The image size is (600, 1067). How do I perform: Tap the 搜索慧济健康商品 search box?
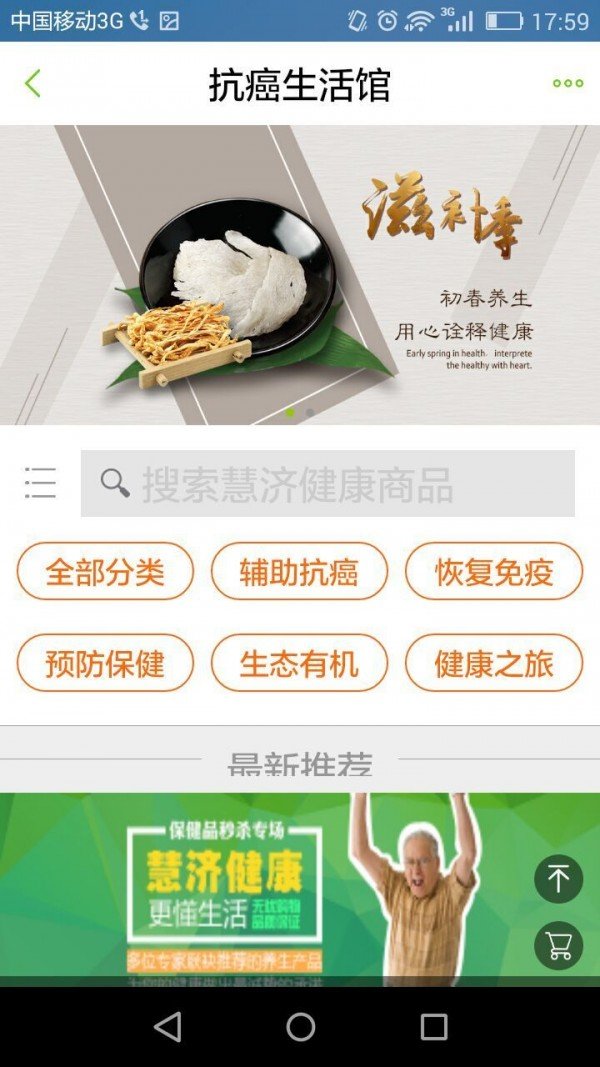click(328, 484)
